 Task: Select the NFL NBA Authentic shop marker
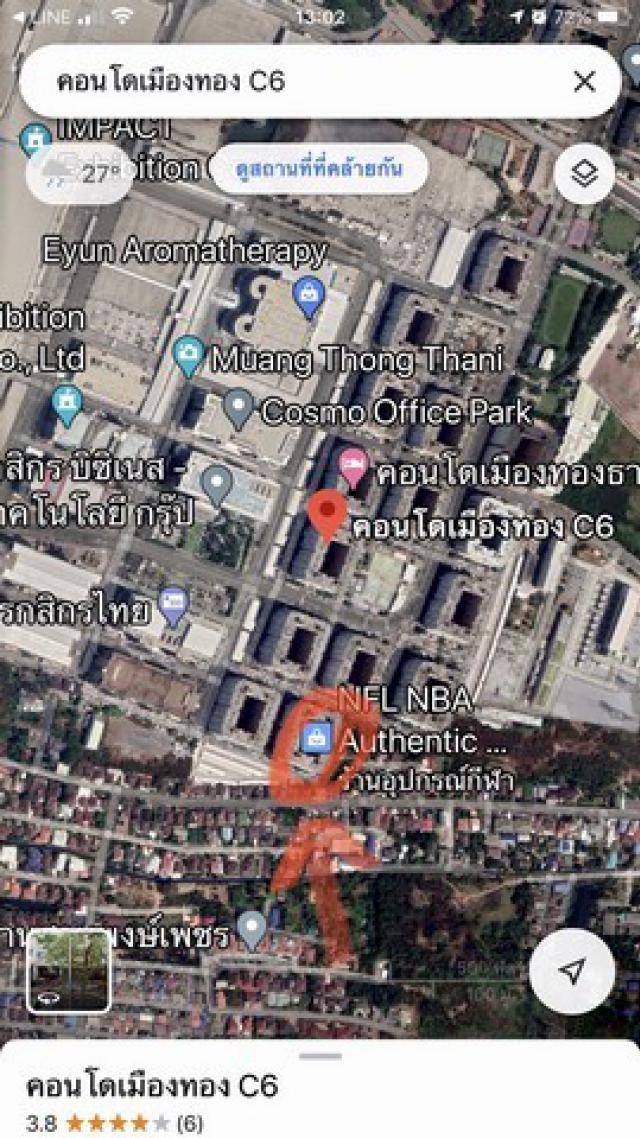tap(317, 737)
